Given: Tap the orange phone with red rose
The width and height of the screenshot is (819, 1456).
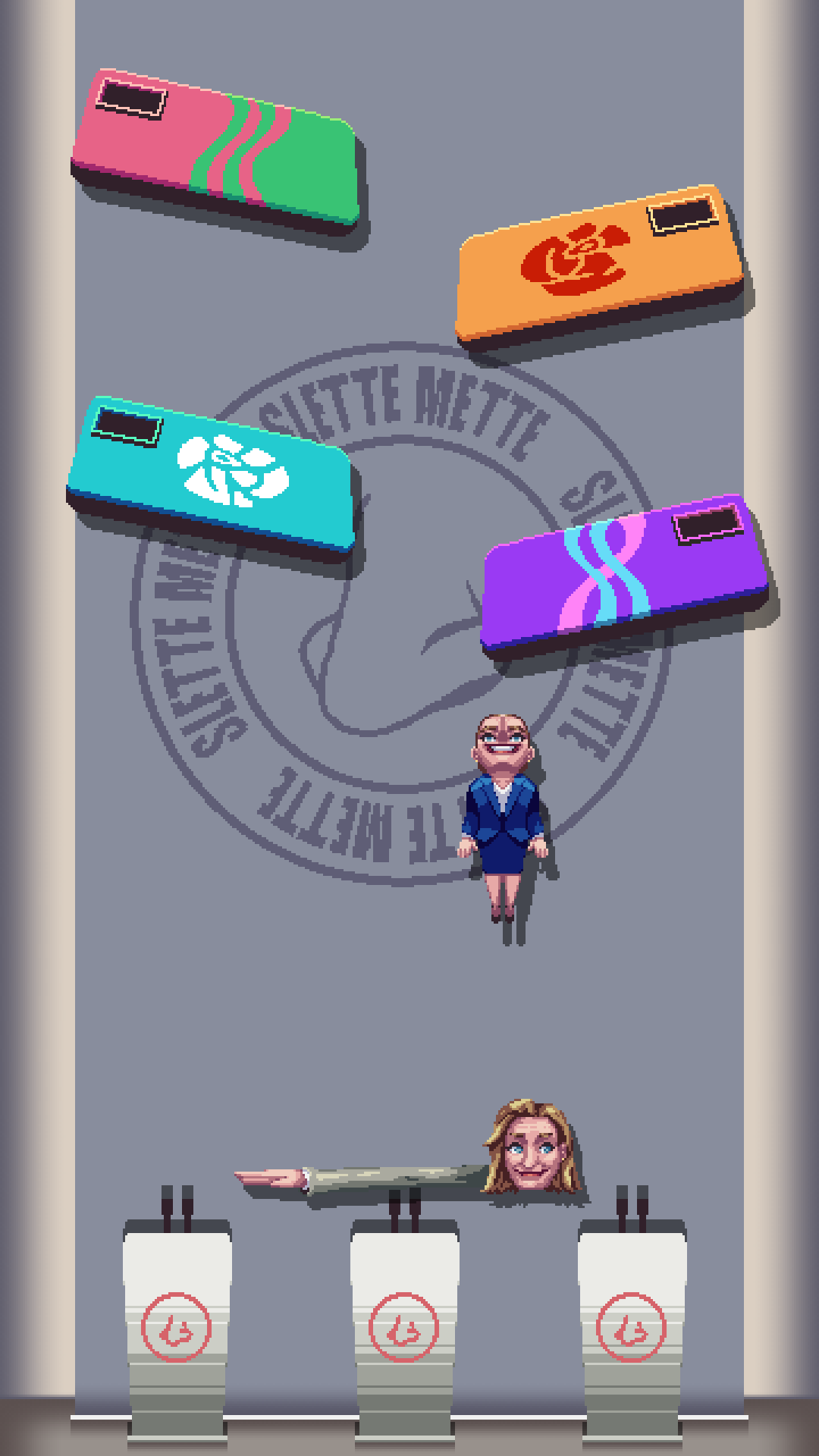Looking at the screenshot, I should click(599, 259).
